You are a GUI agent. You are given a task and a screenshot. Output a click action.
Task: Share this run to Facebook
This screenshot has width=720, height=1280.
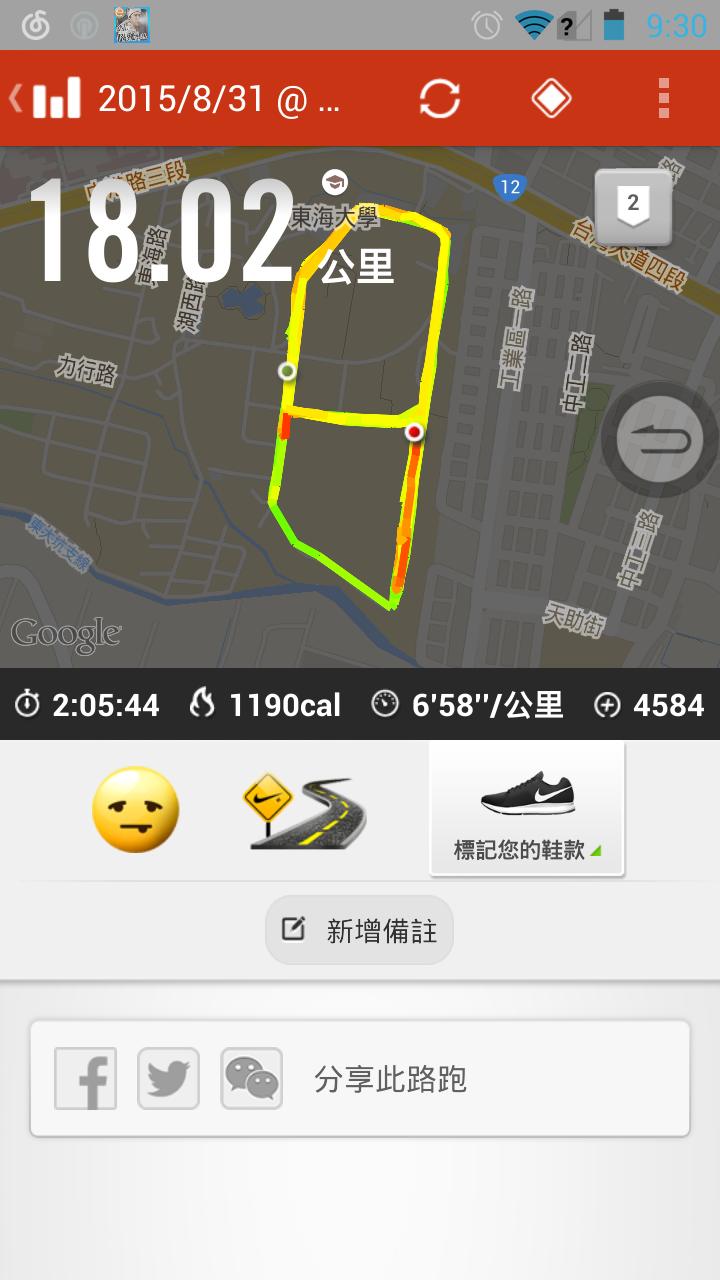point(86,1078)
